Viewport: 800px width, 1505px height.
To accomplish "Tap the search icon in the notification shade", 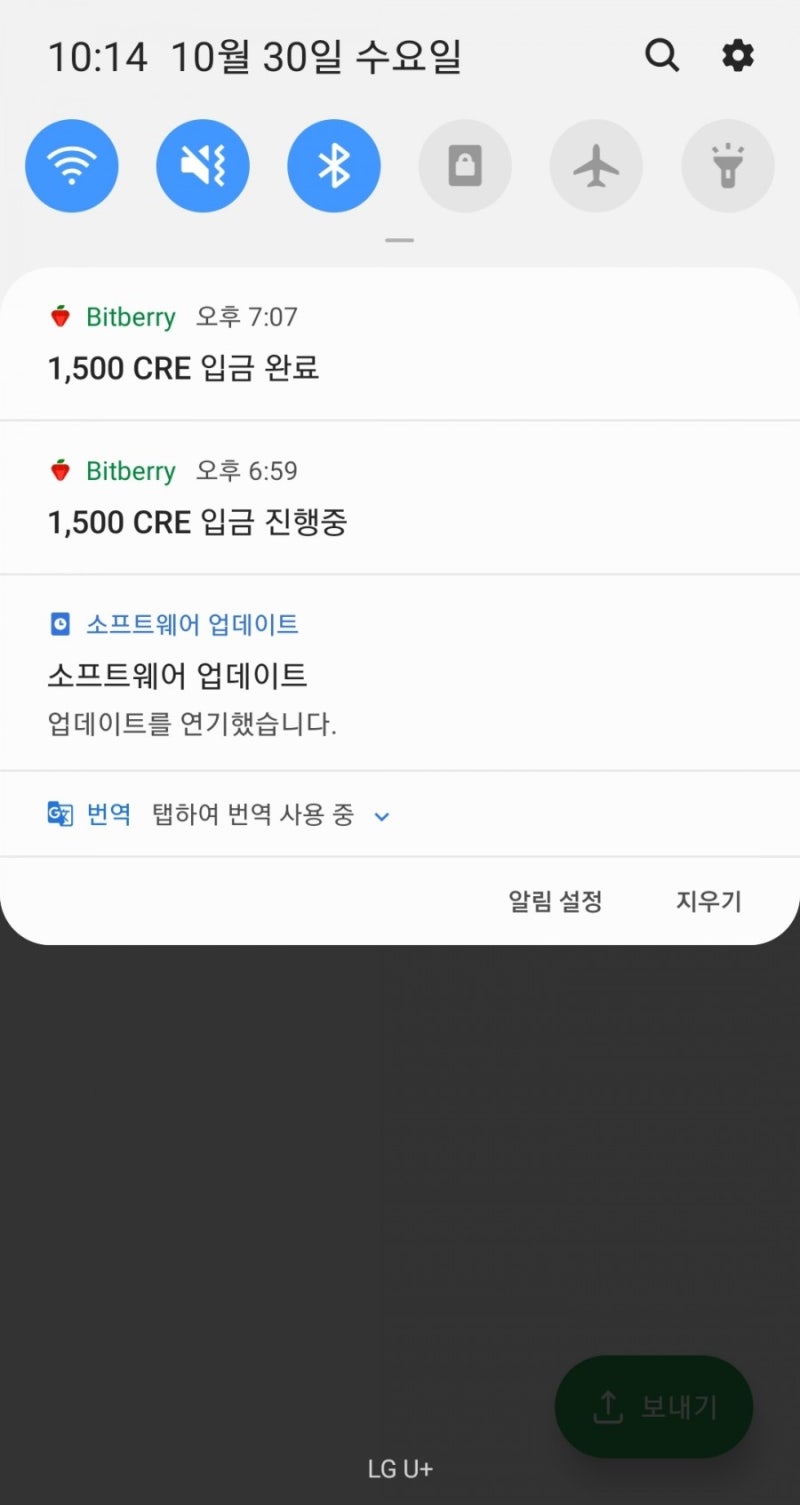I will tap(662, 56).
